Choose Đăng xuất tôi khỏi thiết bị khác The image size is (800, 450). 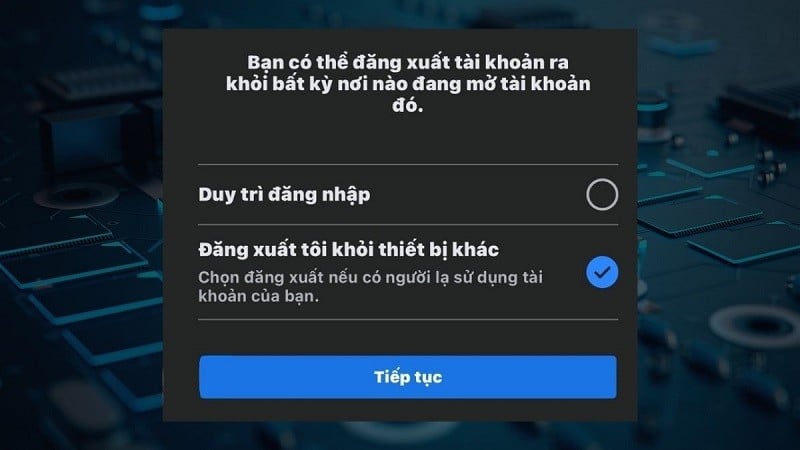601,271
